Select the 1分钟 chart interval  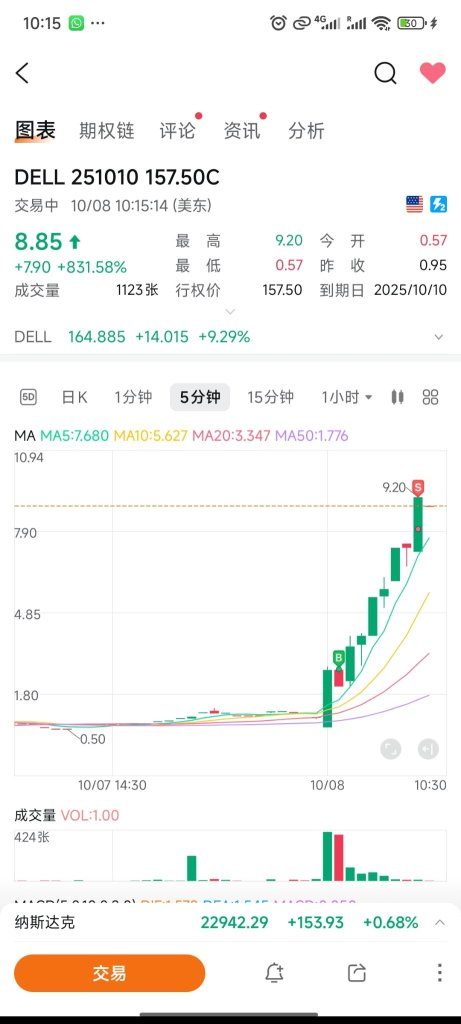click(x=133, y=397)
